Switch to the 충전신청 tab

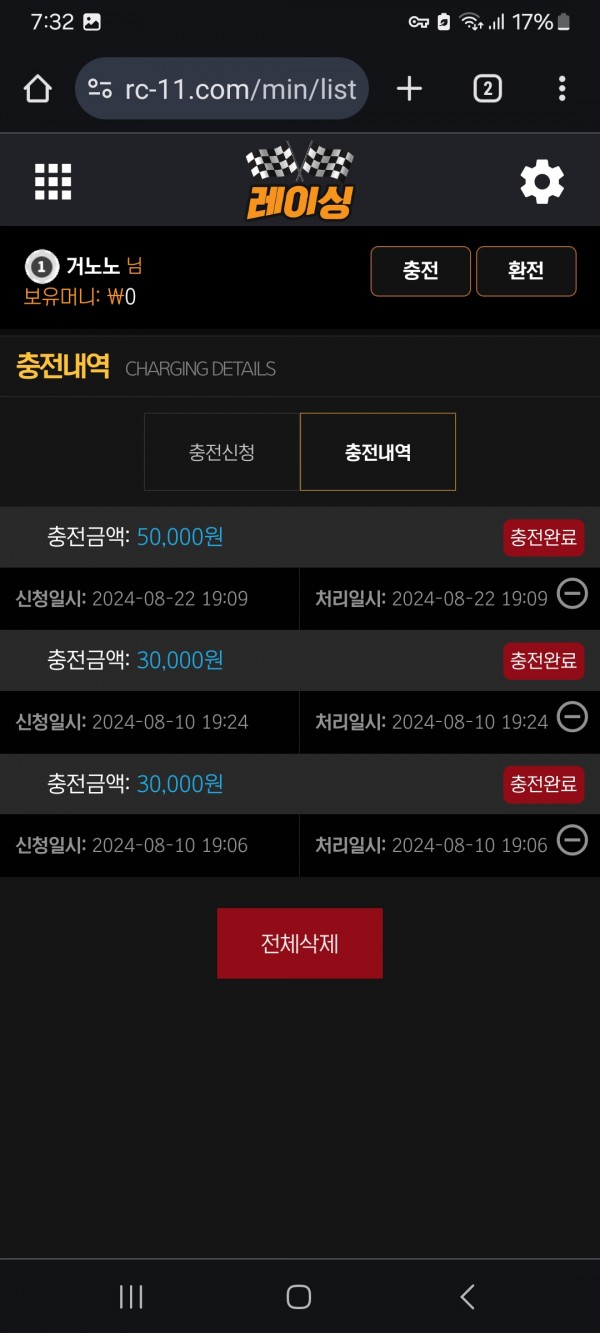(x=222, y=452)
